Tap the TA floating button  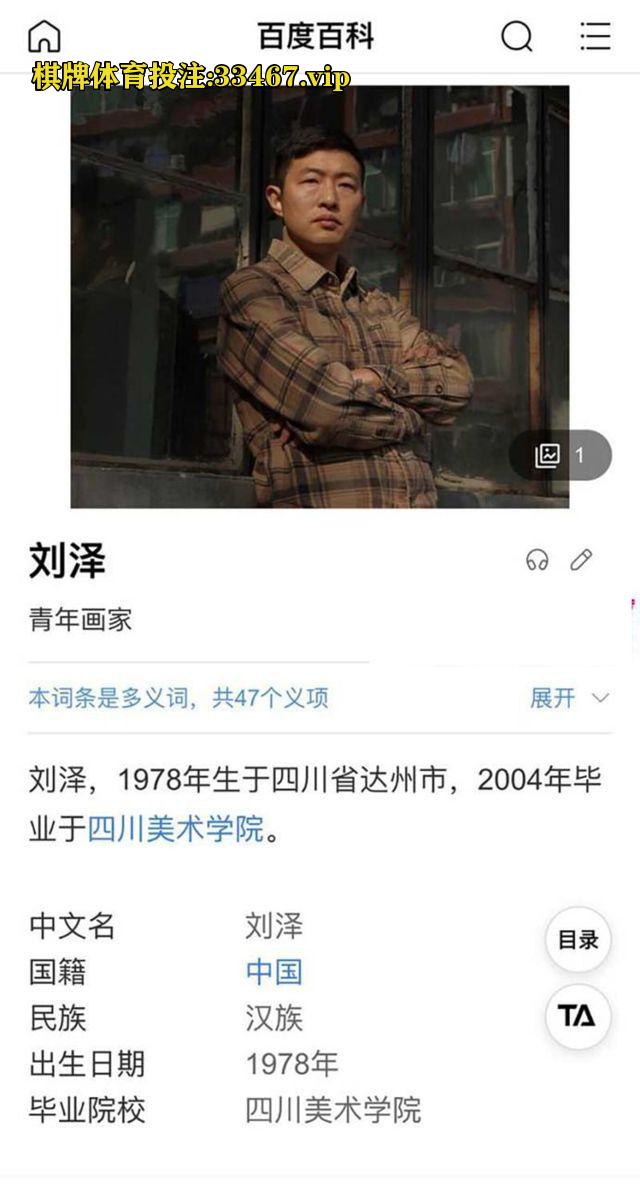(577, 1016)
